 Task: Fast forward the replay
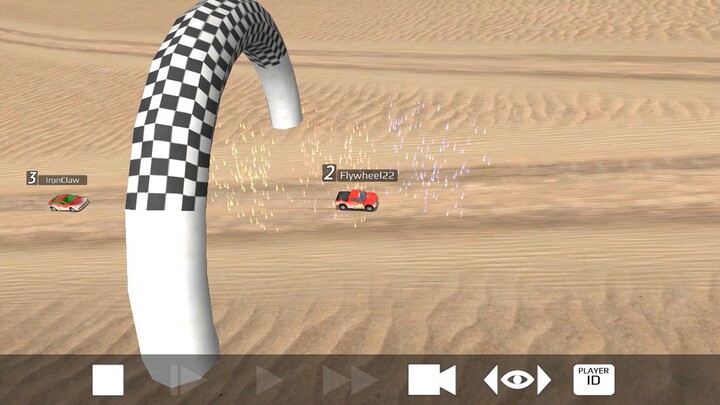click(x=349, y=380)
